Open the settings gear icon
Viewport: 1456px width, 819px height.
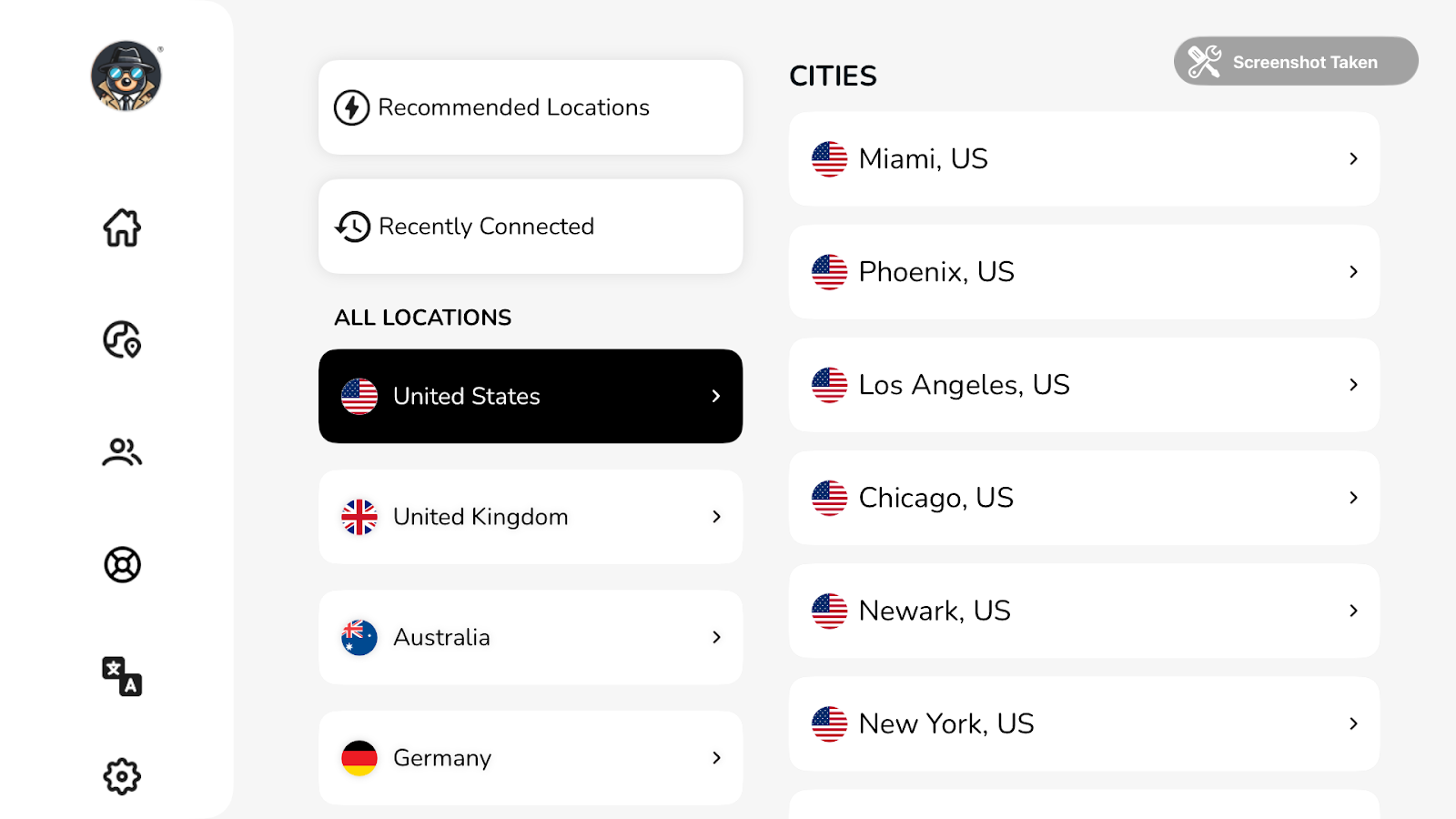(122, 776)
